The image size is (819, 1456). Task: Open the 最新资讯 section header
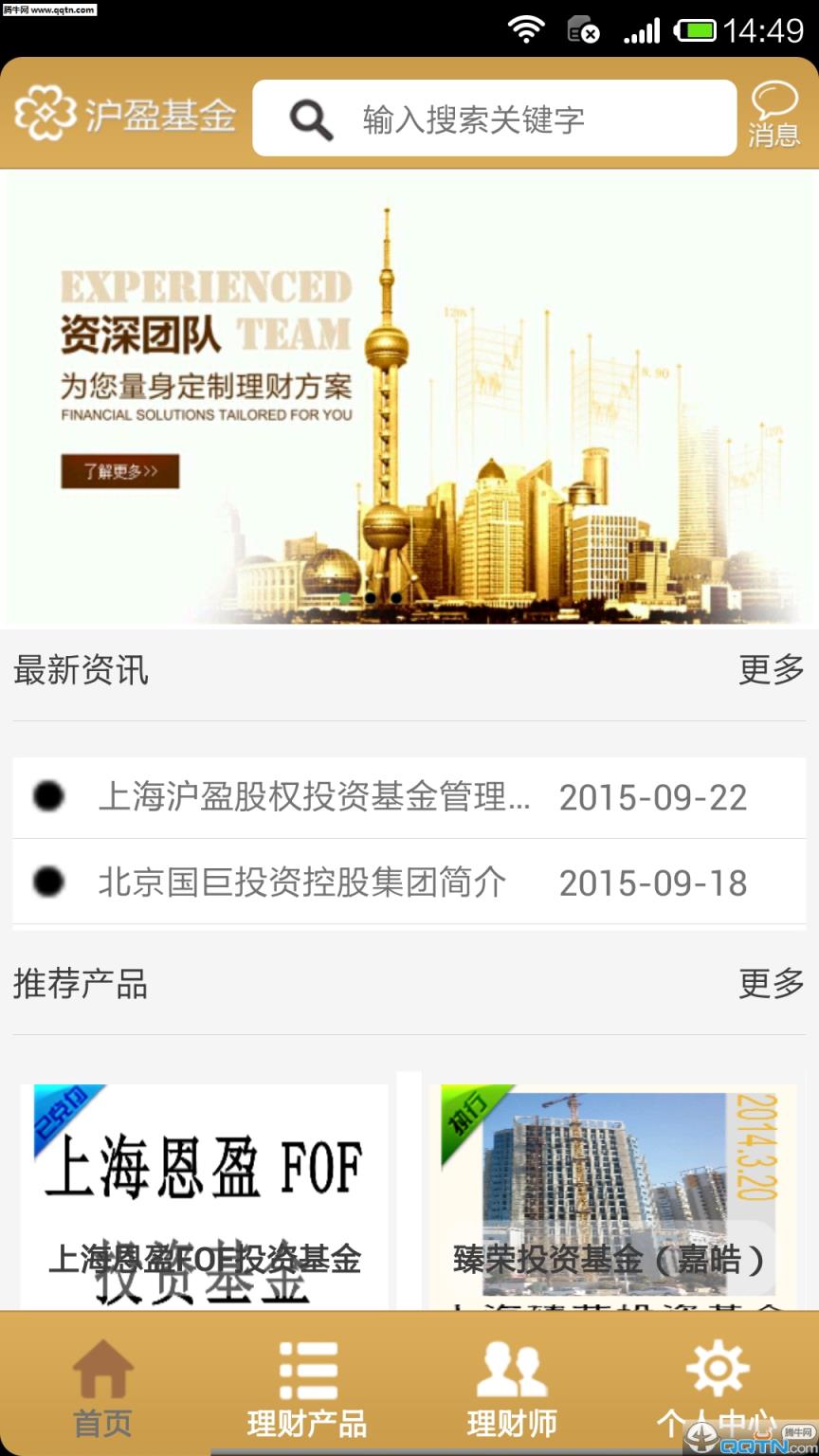click(80, 670)
